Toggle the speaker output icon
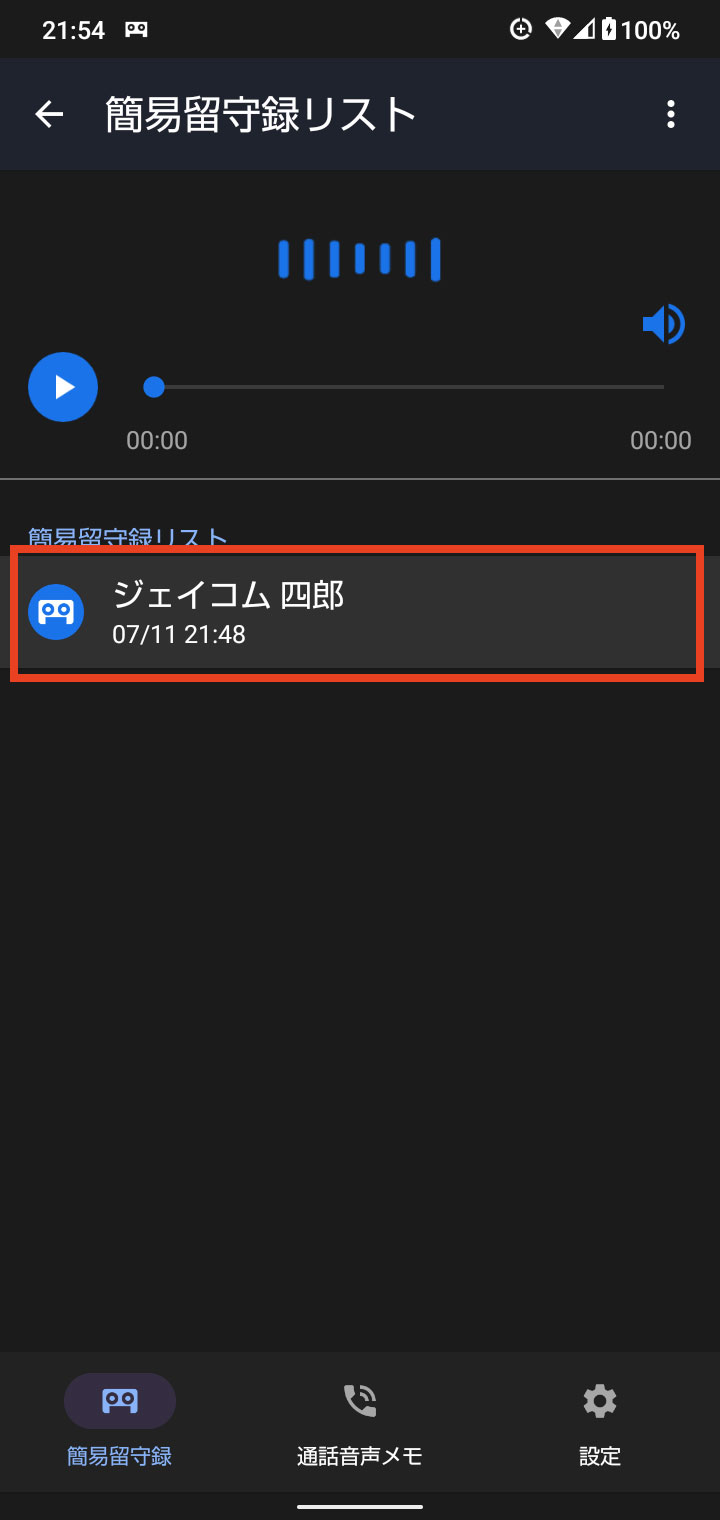This screenshot has width=720, height=1520. (x=663, y=324)
